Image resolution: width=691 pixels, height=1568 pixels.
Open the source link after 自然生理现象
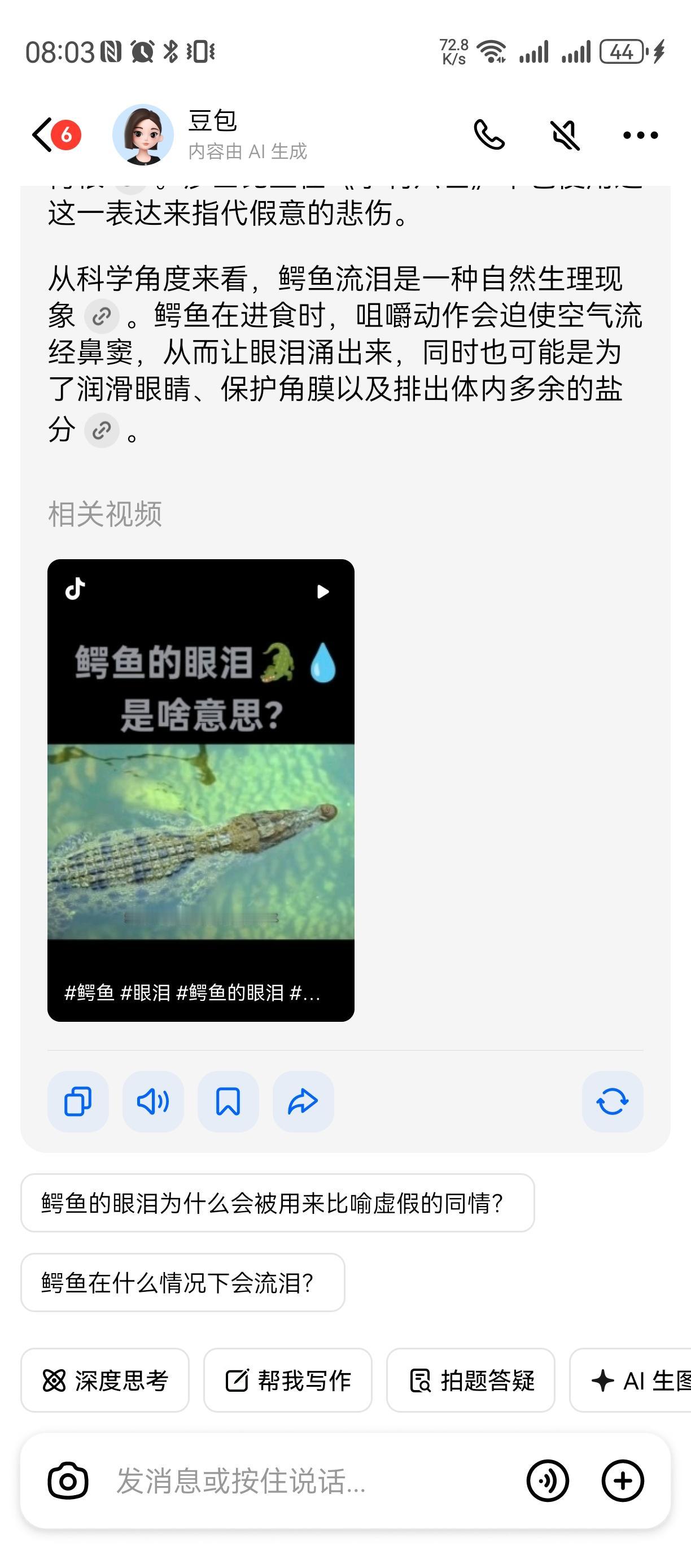coord(101,316)
